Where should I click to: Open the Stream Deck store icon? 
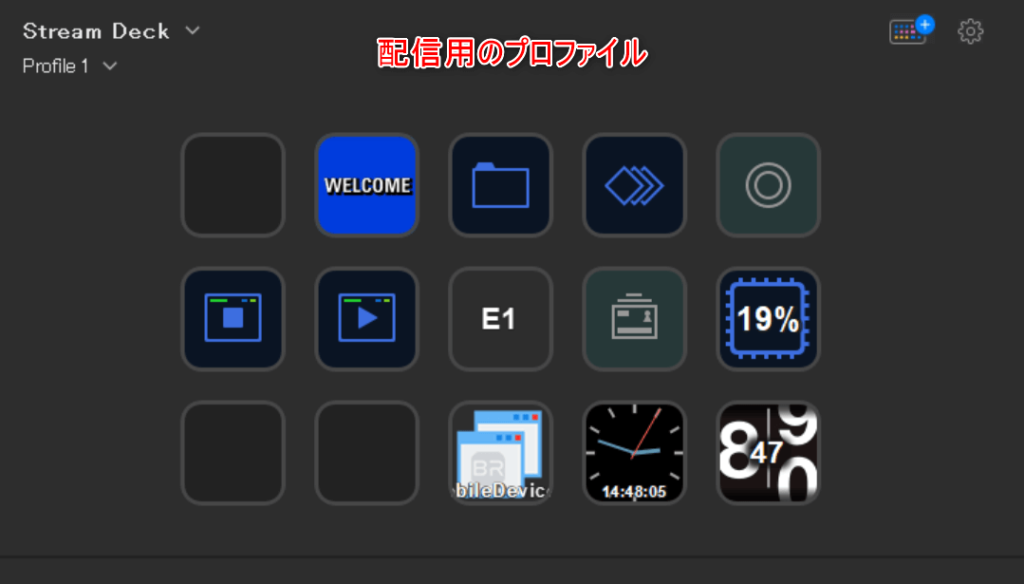[908, 31]
